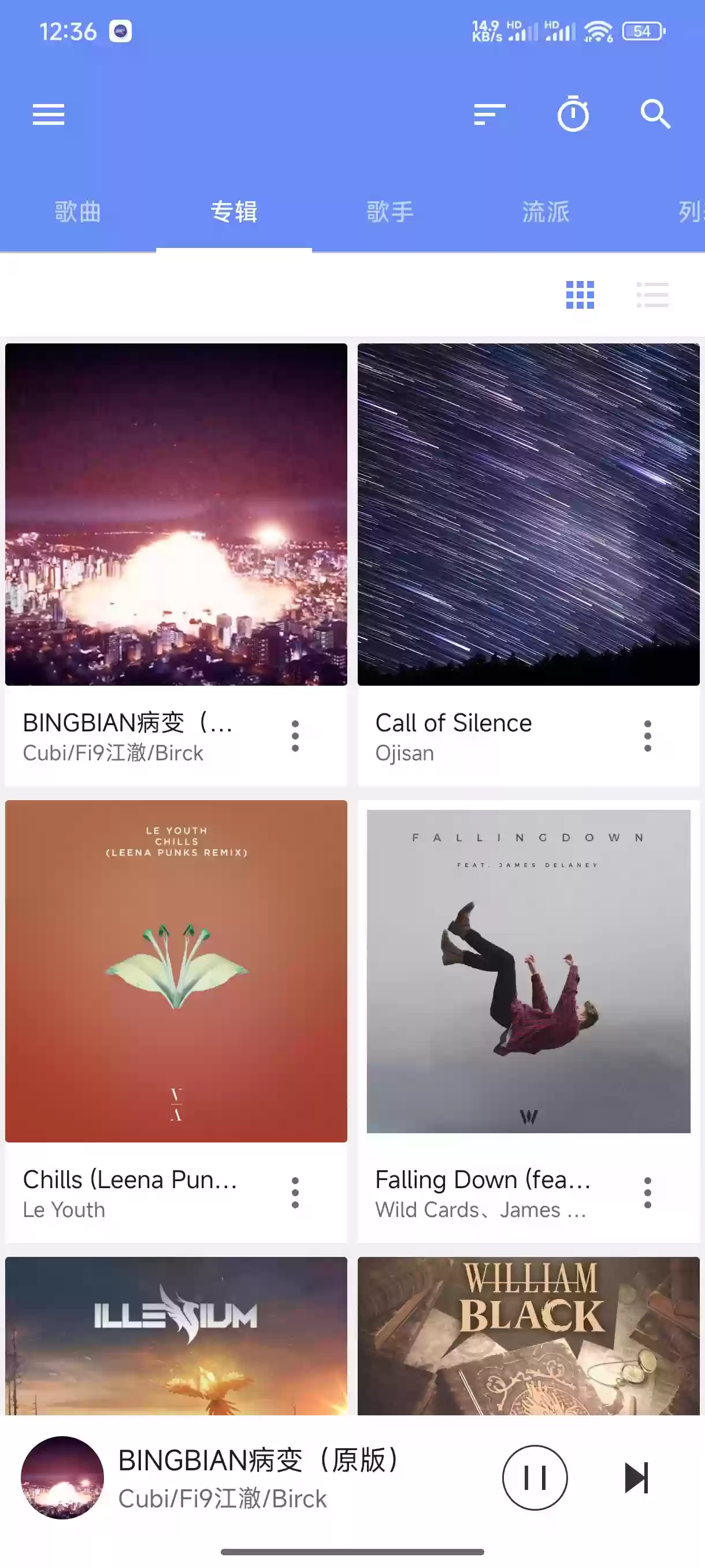
Task: Open the ILLENIUM album cover
Action: coord(176,1336)
